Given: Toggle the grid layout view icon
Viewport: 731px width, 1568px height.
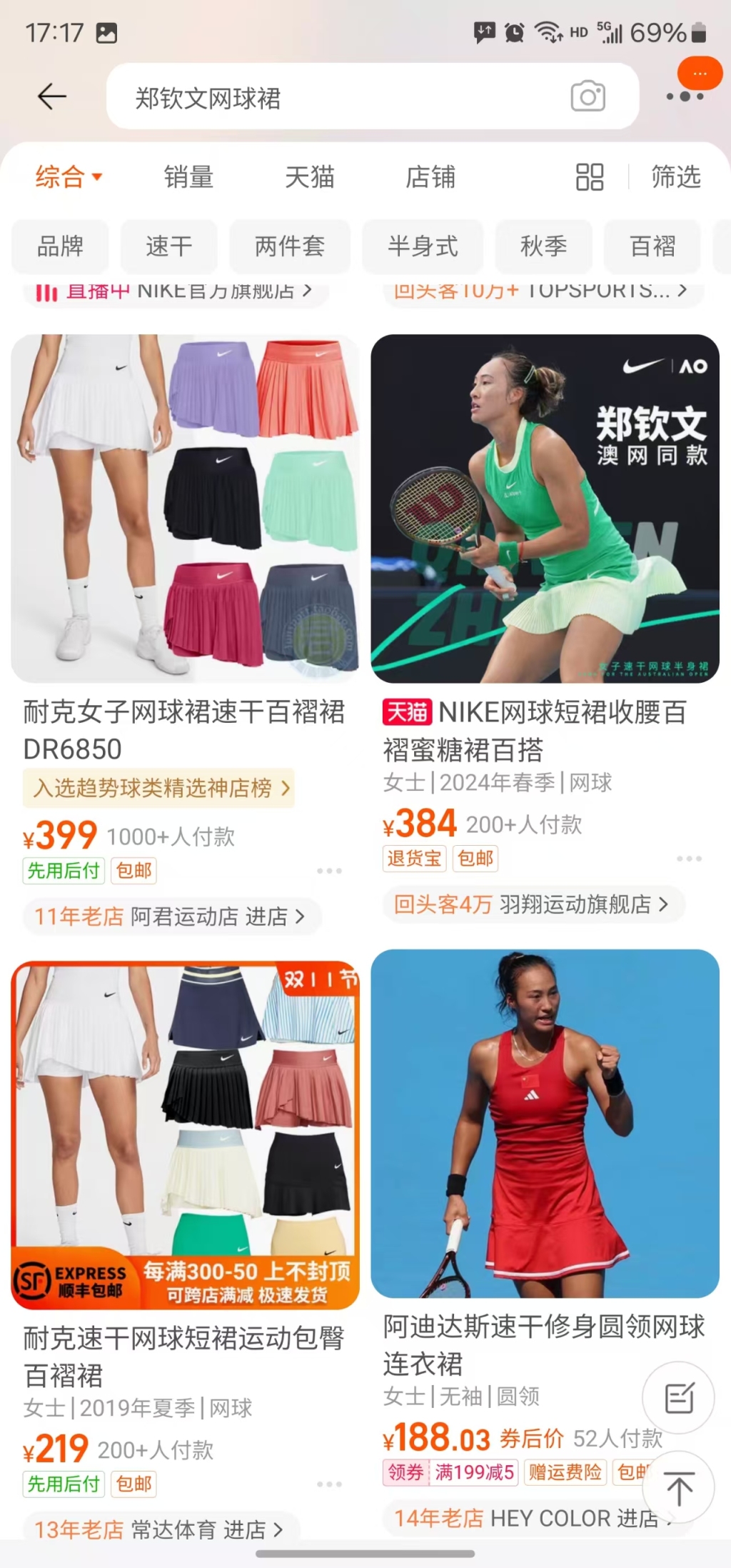Looking at the screenshot, I should [x=590, y=176].
